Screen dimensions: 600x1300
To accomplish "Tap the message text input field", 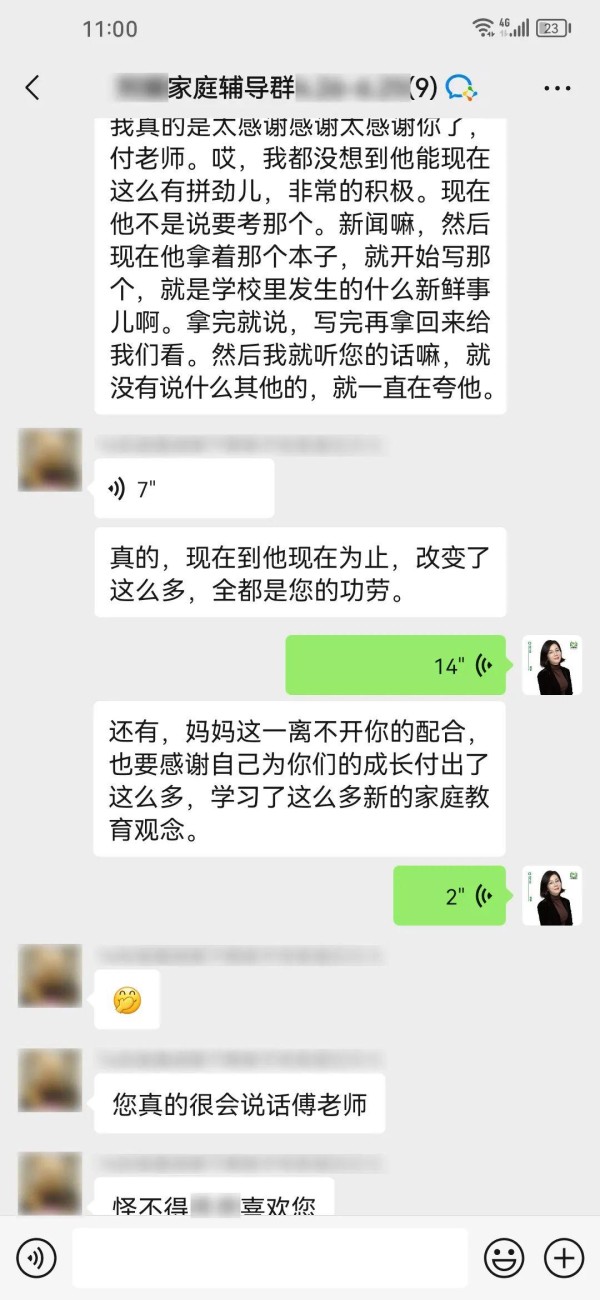I will pyautogui.click(x=270, y=1257).
